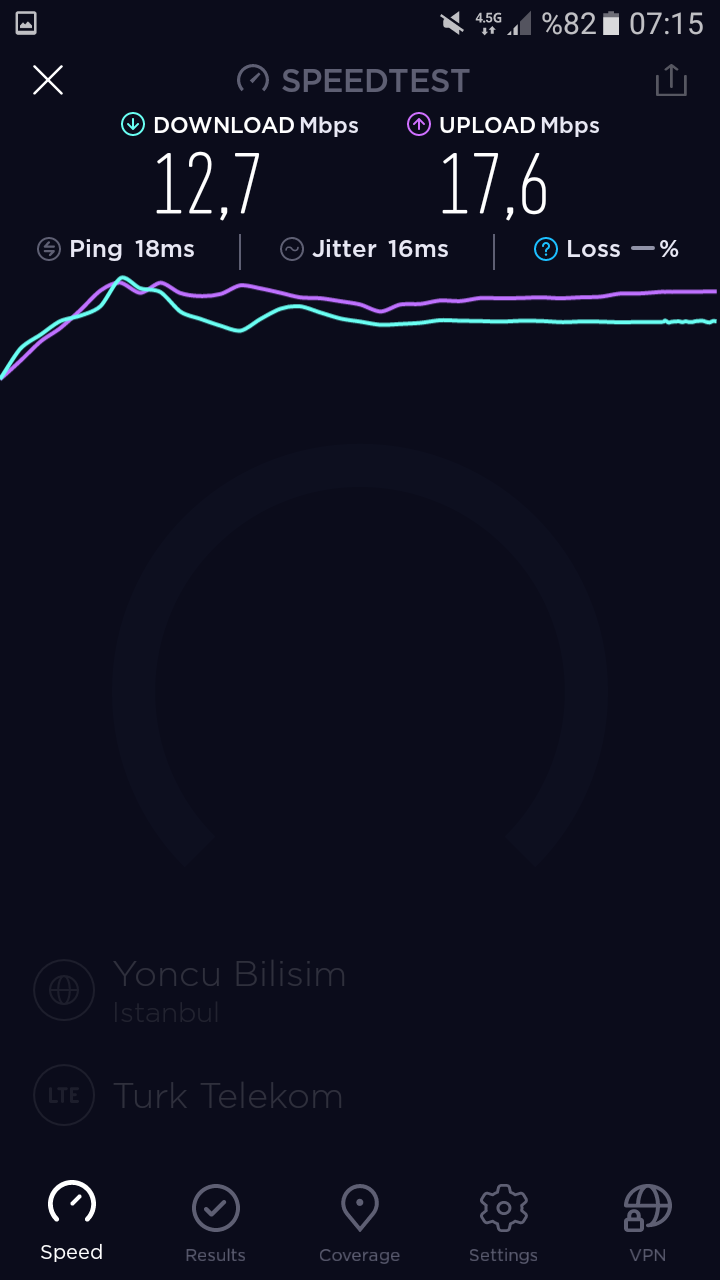Close the speed test result
The image size is (720, 1280).
click(48, 80)
